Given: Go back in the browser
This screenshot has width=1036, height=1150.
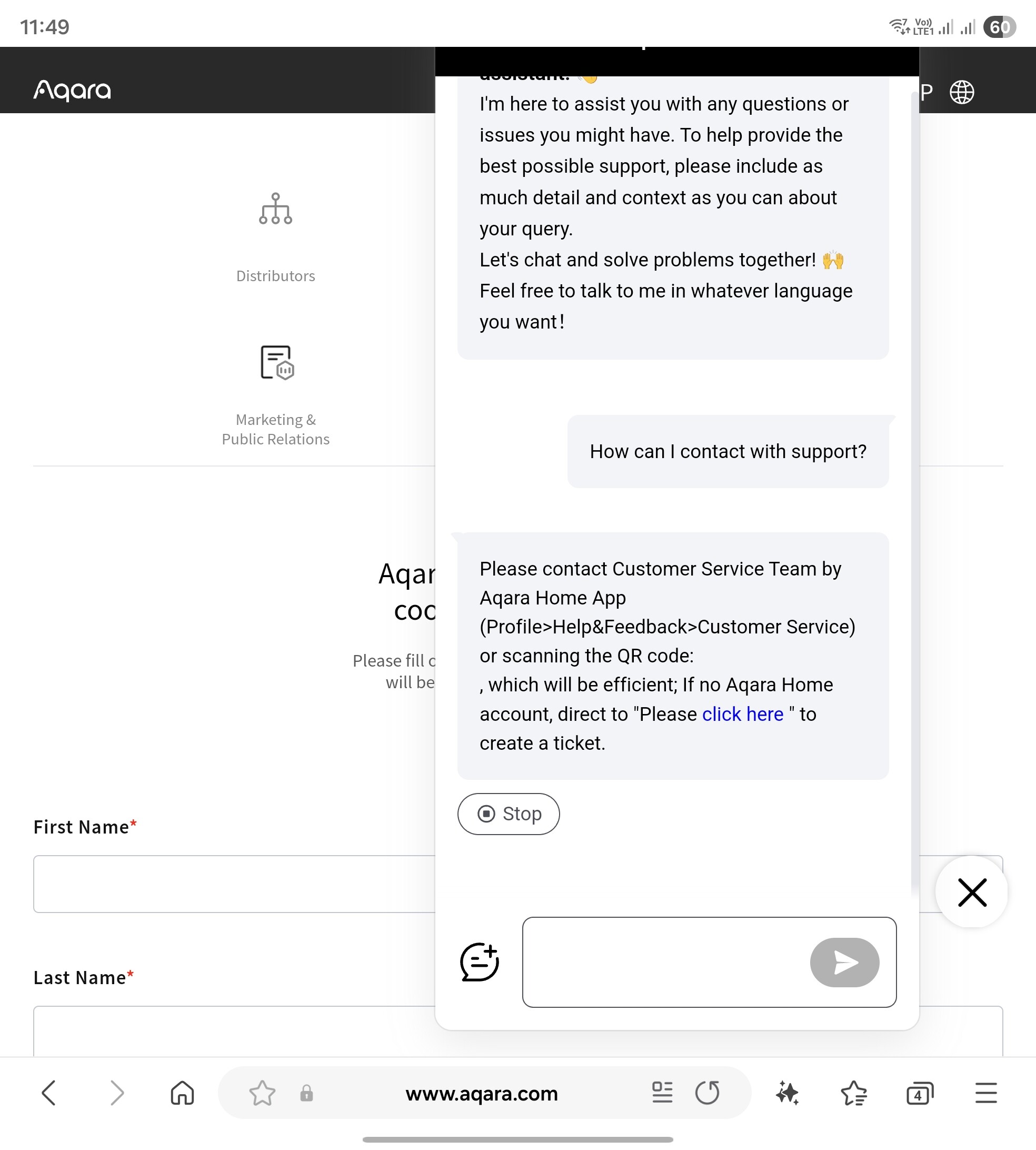Looking at the screenshot, I should click(49, 1093).
